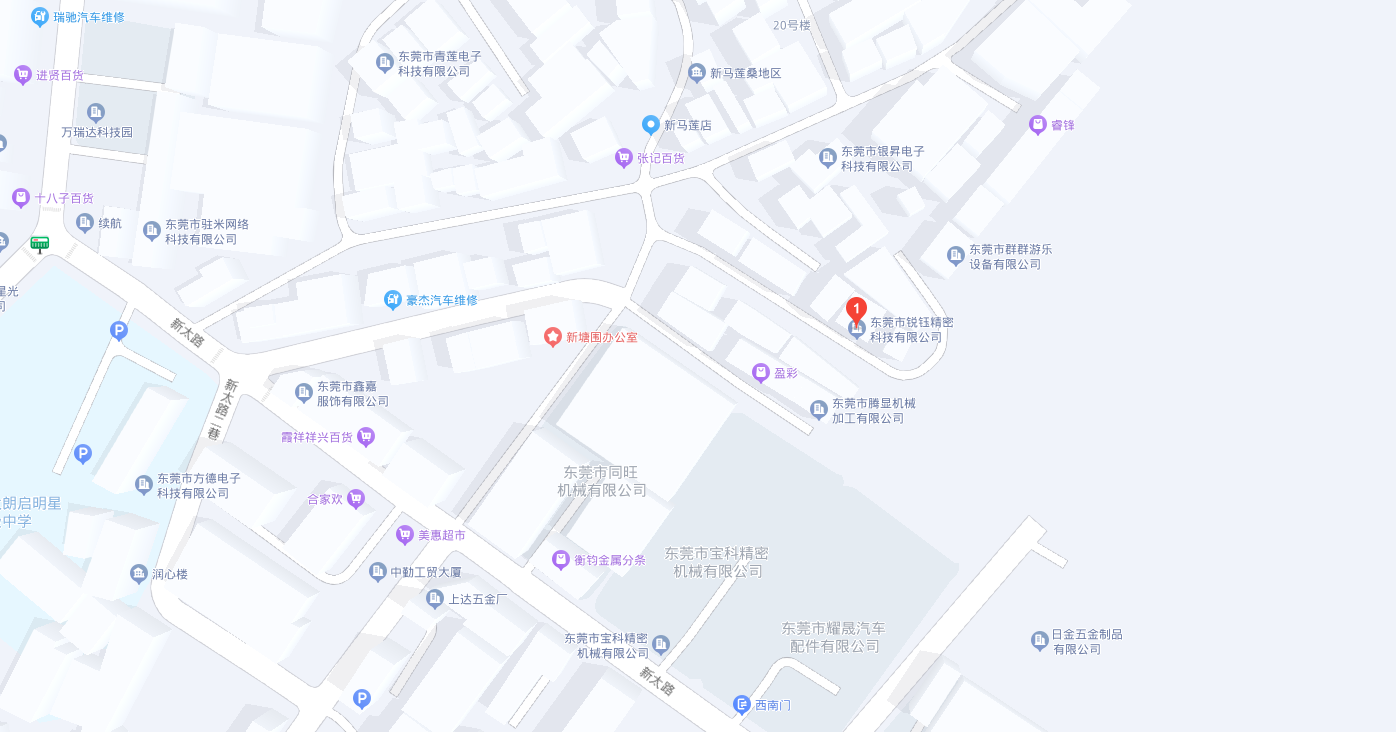The image size is (1396, 732).
Task: Open 豪杰汽车维修 place details
Action: [393, 300]
